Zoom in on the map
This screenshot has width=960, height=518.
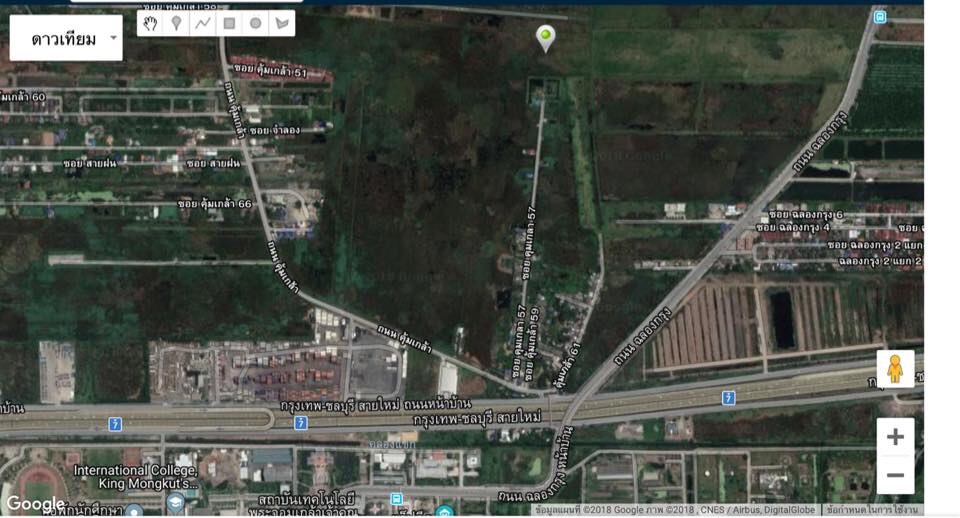click(x=895, y=437)
